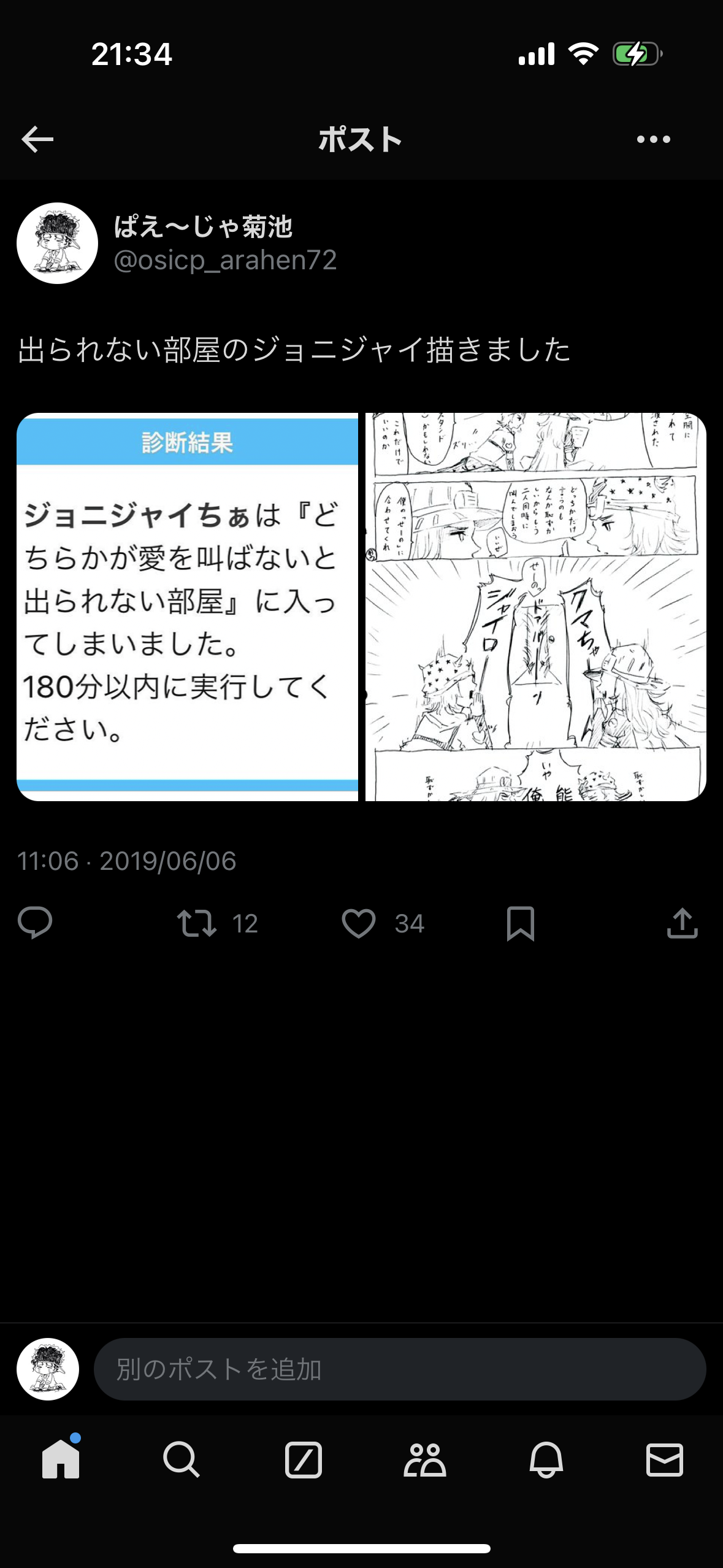
Task: Switch to the Home tab
Action: pyautogui.click(x=61, y=1459)
